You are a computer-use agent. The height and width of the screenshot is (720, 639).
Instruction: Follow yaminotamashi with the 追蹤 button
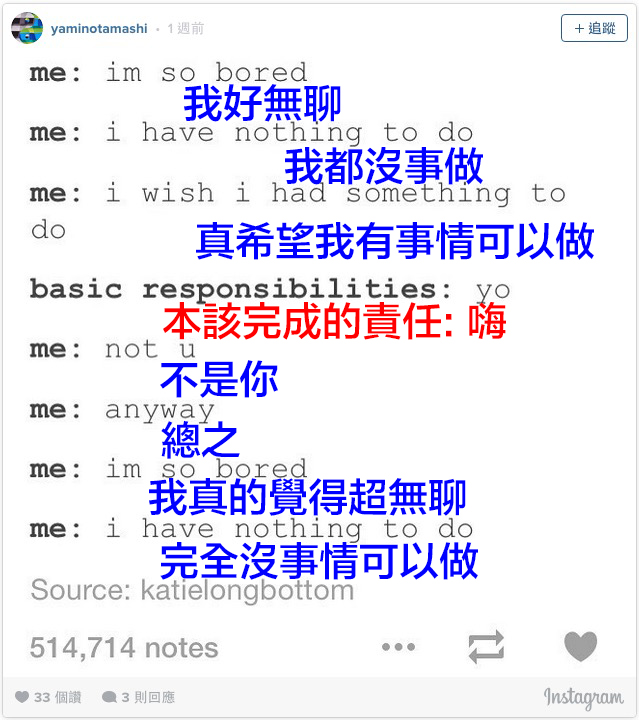[x=595, y=29]
